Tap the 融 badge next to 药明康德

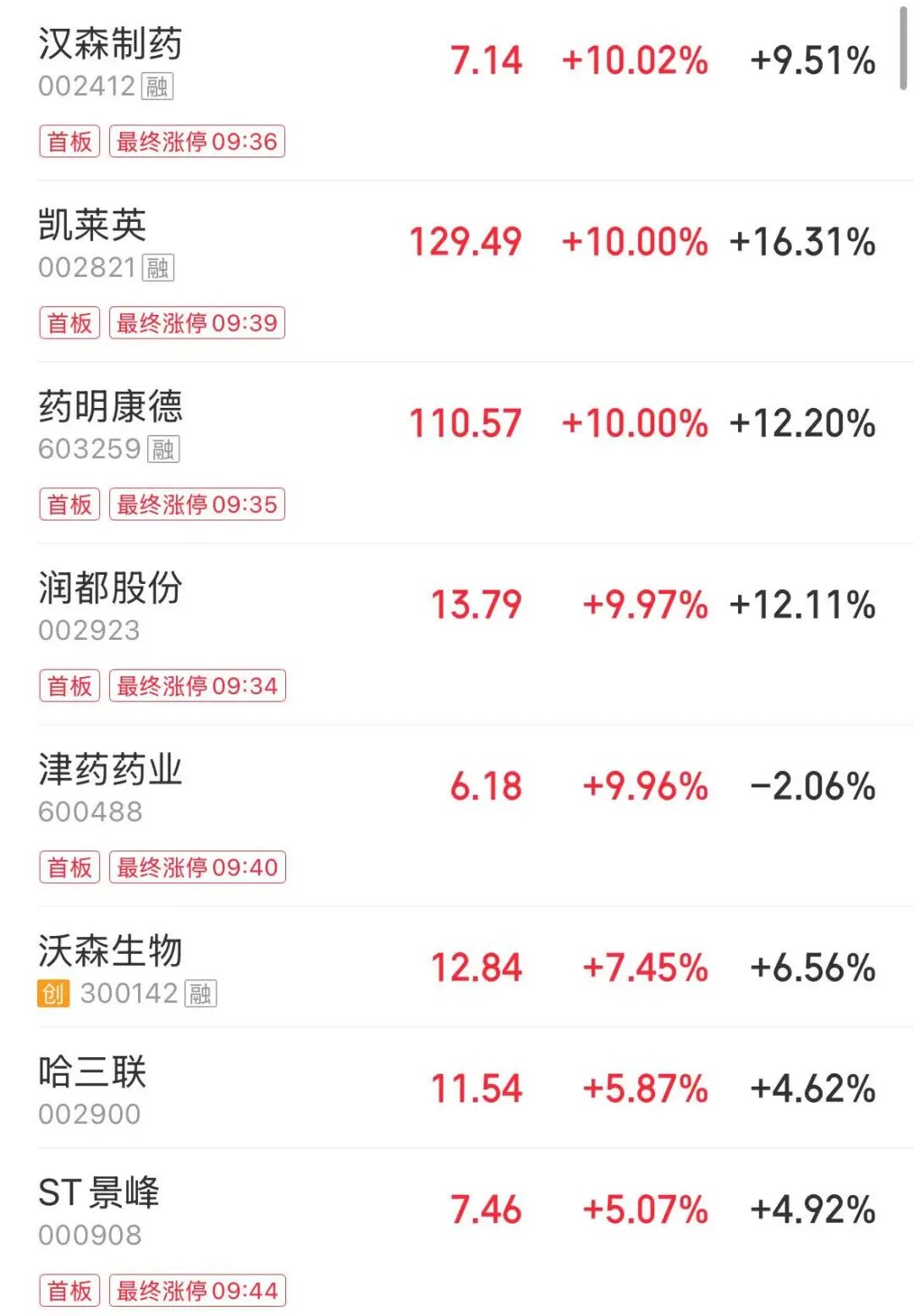[x=166, y=449]
